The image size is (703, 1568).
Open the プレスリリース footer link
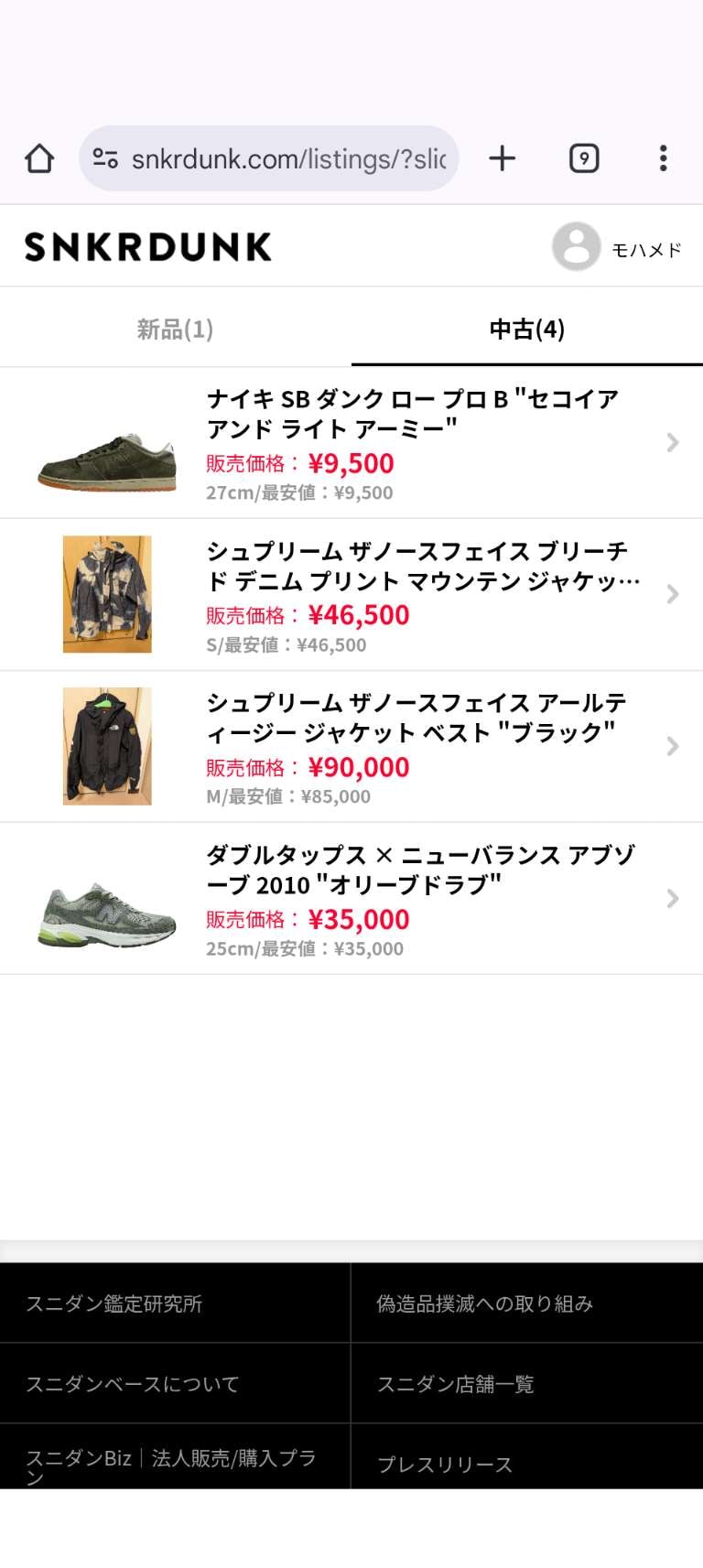click(445, 1464)
